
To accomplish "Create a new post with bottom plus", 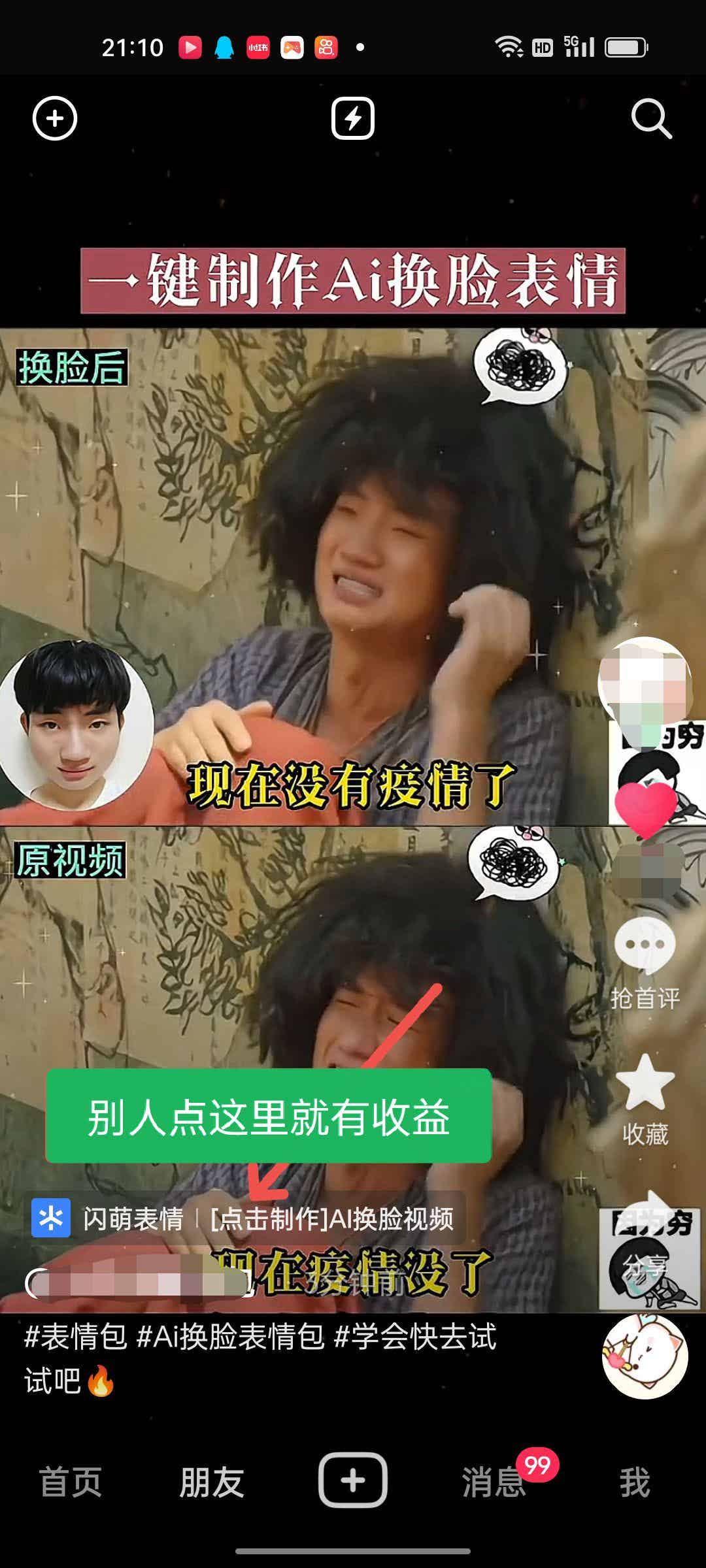I will coord(353,1480).
